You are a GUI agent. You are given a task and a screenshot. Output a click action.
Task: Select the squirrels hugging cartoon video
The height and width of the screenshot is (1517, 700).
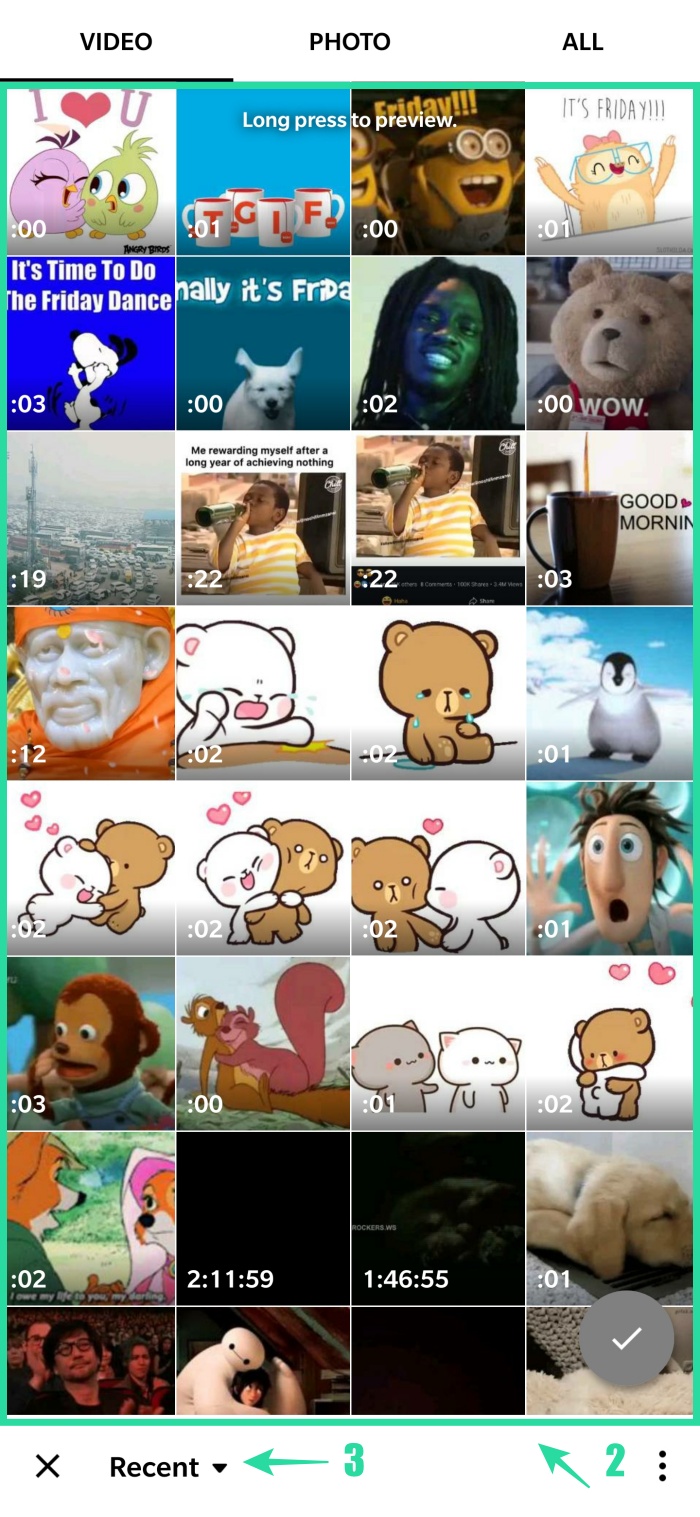[263, 1043]
